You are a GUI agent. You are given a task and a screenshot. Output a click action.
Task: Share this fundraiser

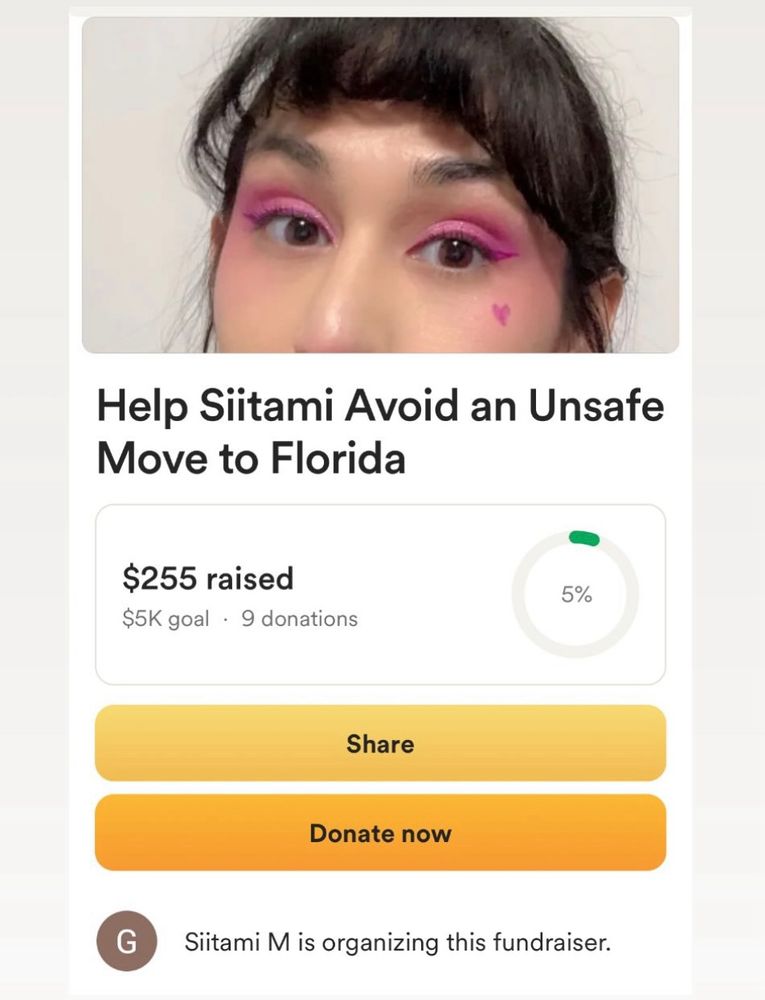(380, 743)
